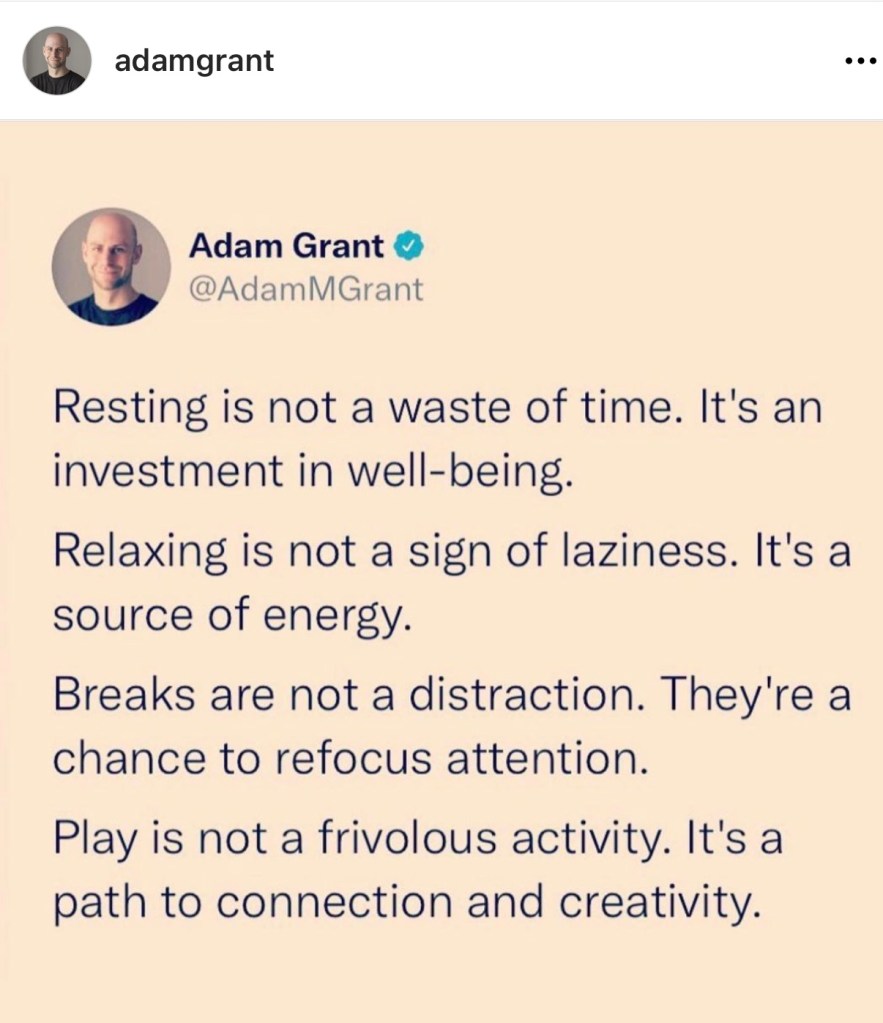Open the post's three-dot options menu

coord(859,61)
